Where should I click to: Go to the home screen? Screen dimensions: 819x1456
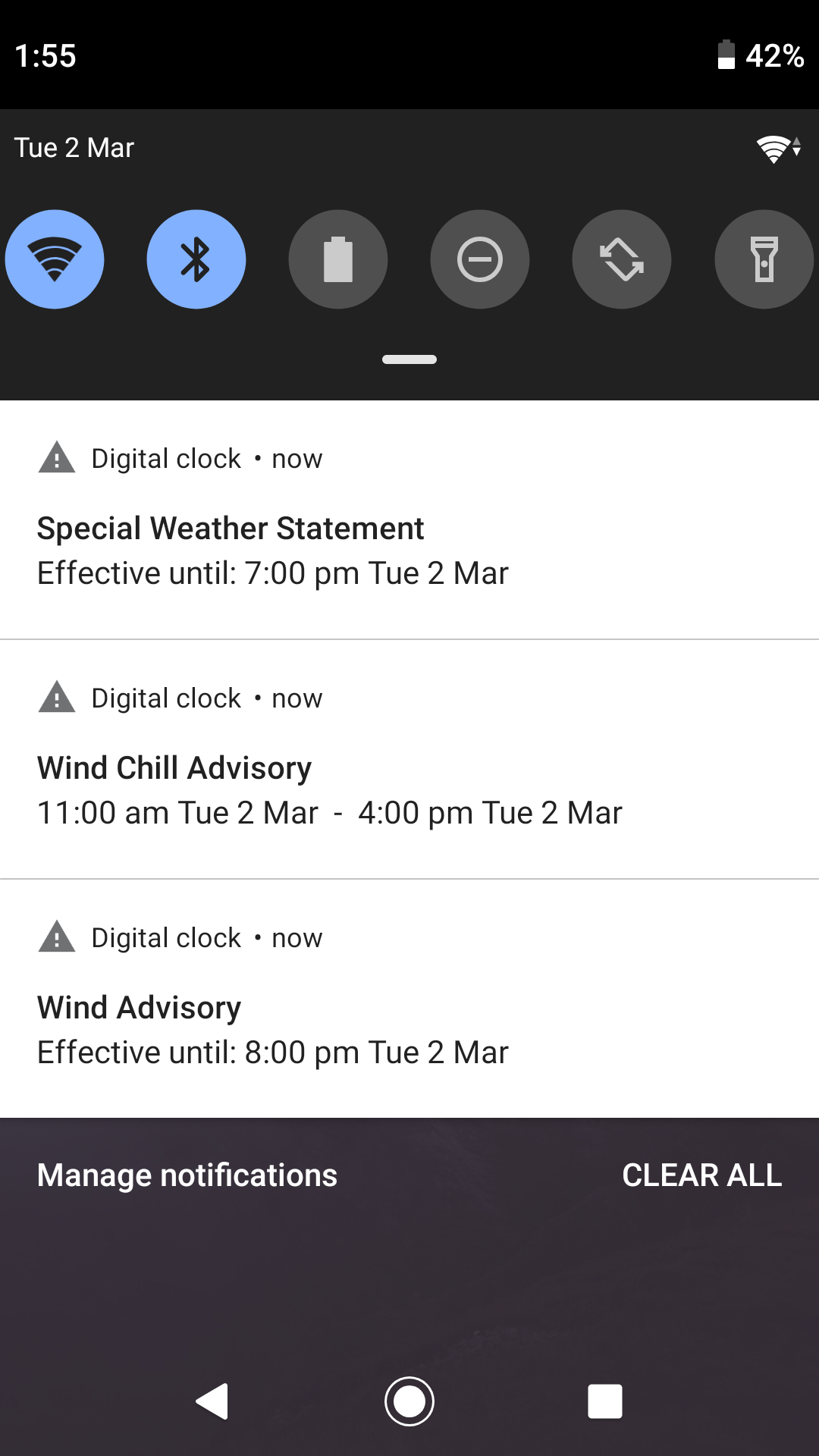tap(409, 1401)
